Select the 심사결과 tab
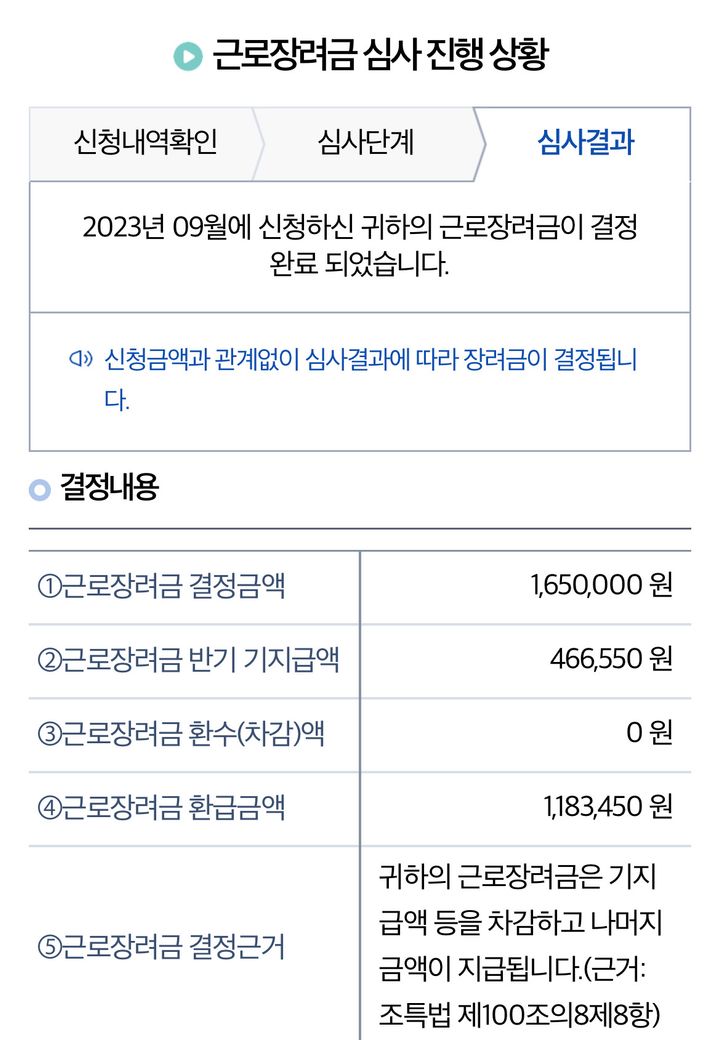720x1040 pixels. (585, 143)
